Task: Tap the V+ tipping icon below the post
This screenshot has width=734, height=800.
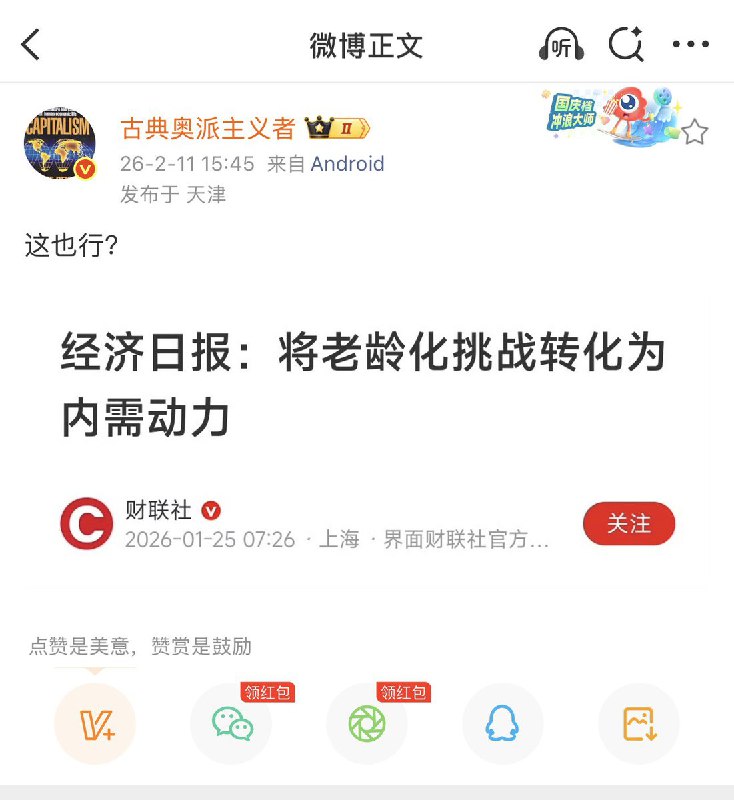Action: click(95, 722)
